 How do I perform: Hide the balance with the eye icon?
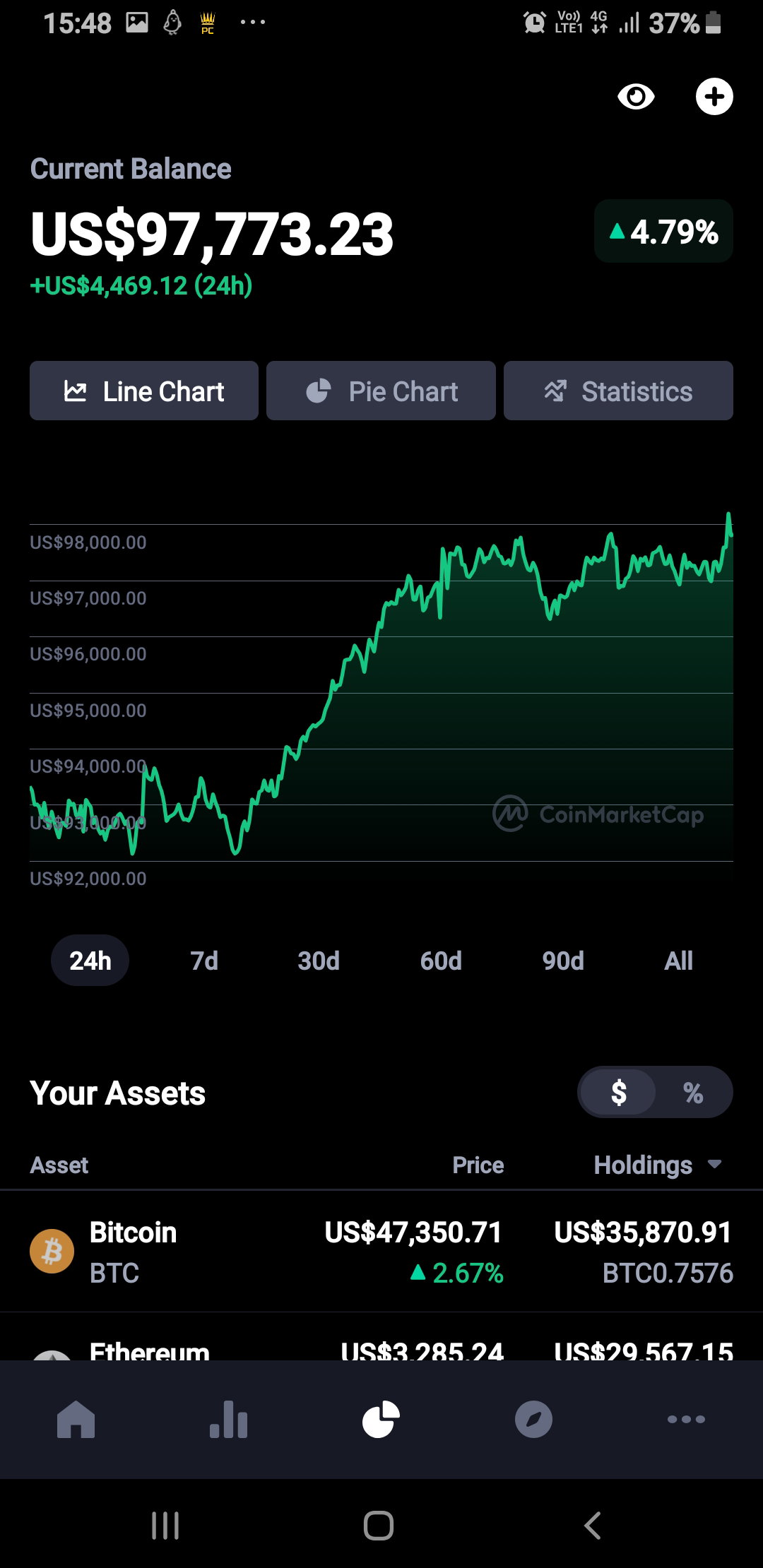click(x=636, y=96)
